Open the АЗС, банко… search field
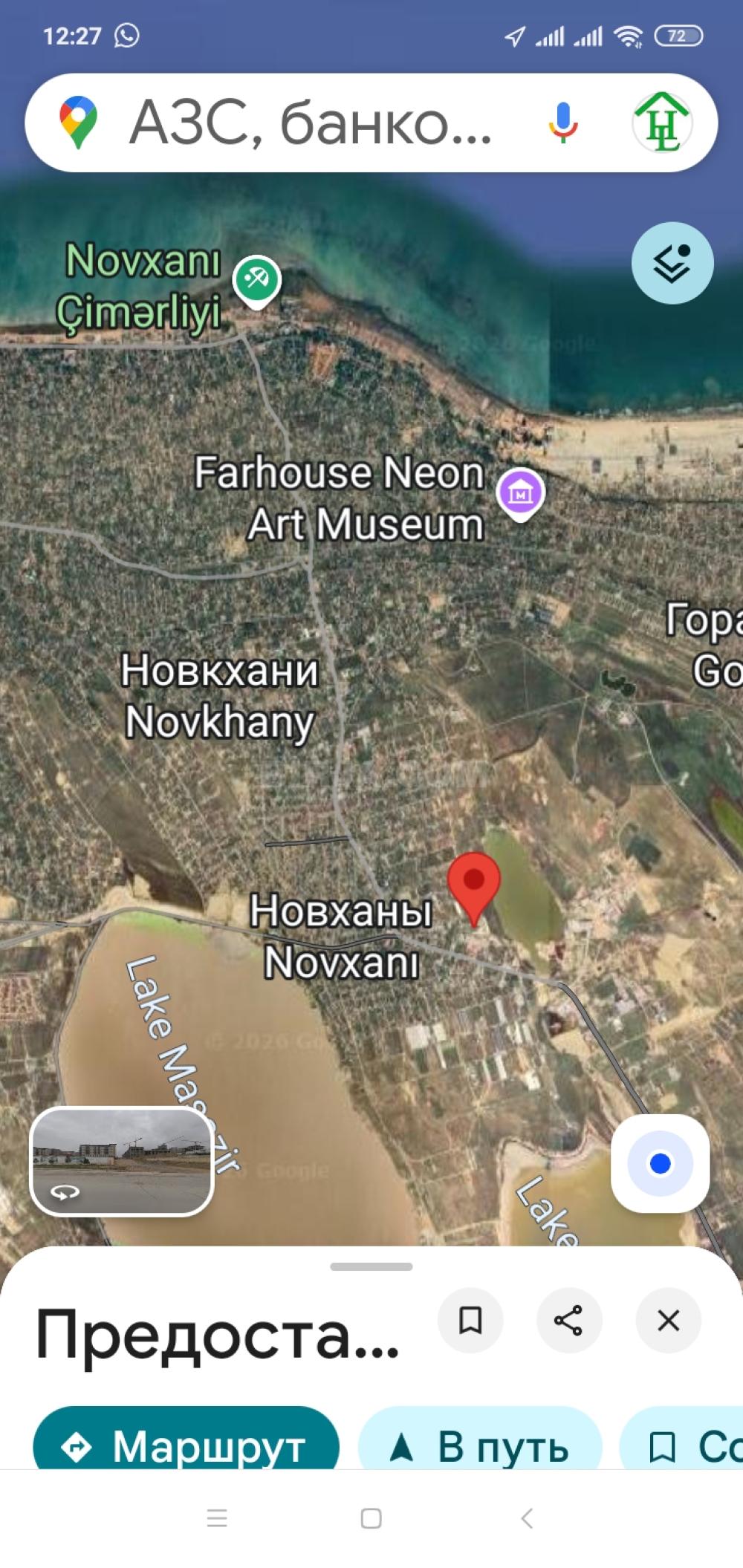743x1568 pixels. tap(312, 123)
